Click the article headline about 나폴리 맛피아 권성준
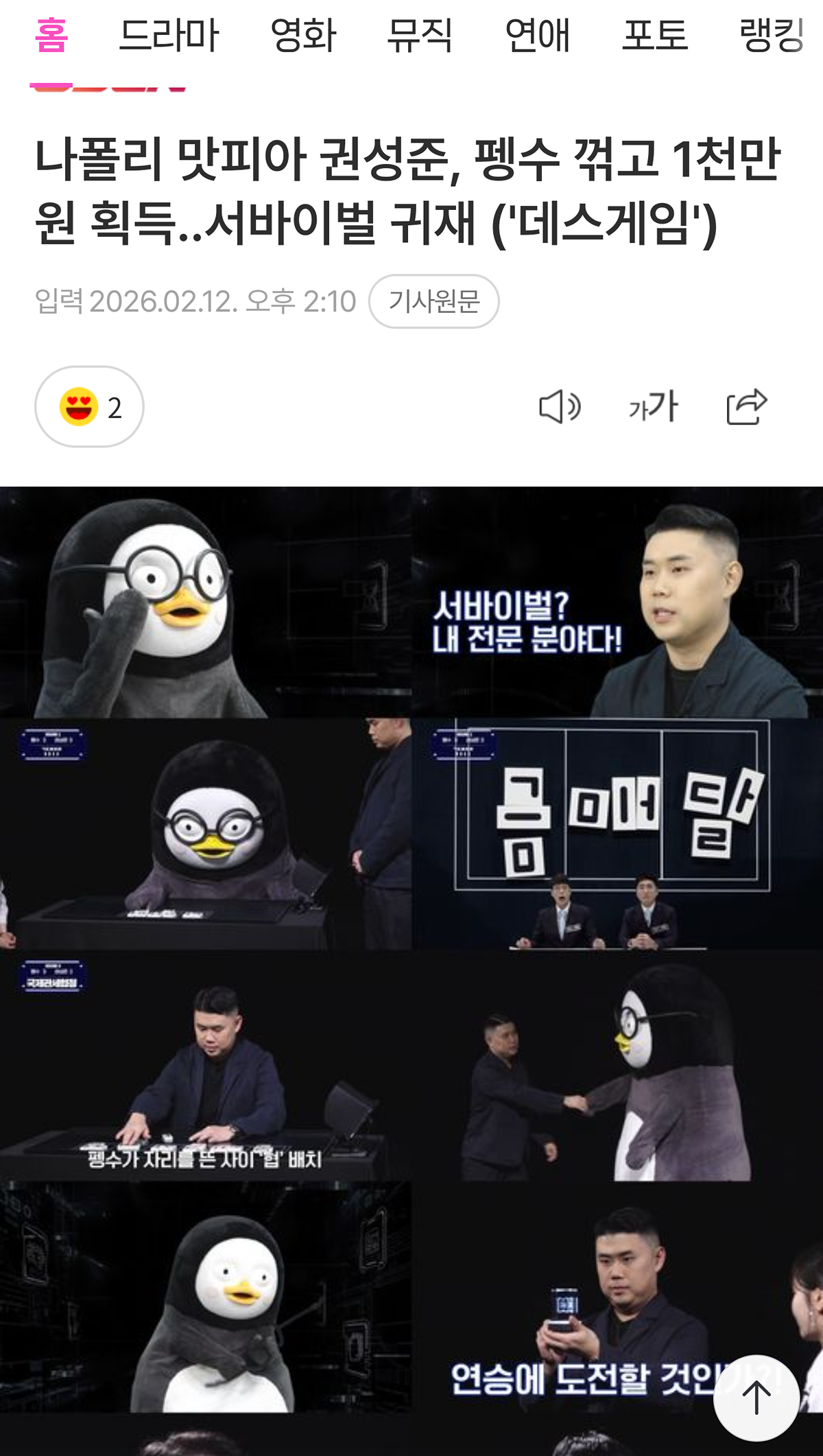Viewport: 823px width, 1456px height. 411,189
